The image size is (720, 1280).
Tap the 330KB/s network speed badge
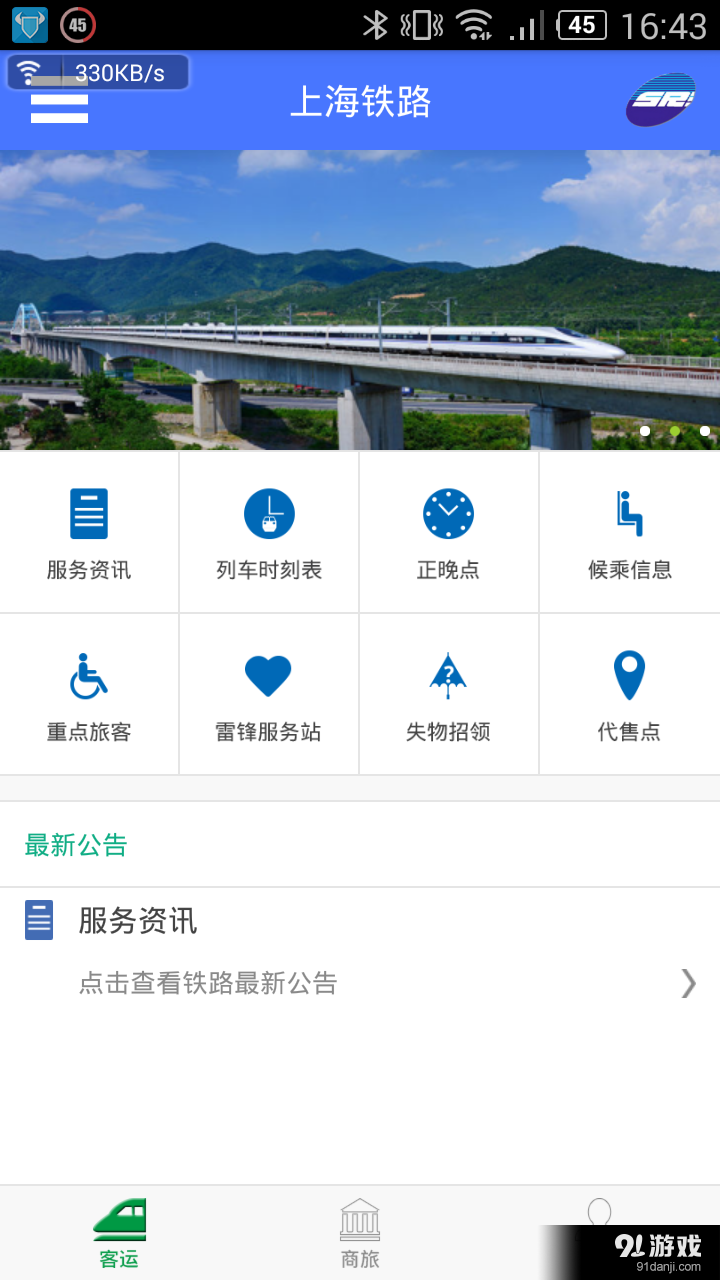point(97,72)
